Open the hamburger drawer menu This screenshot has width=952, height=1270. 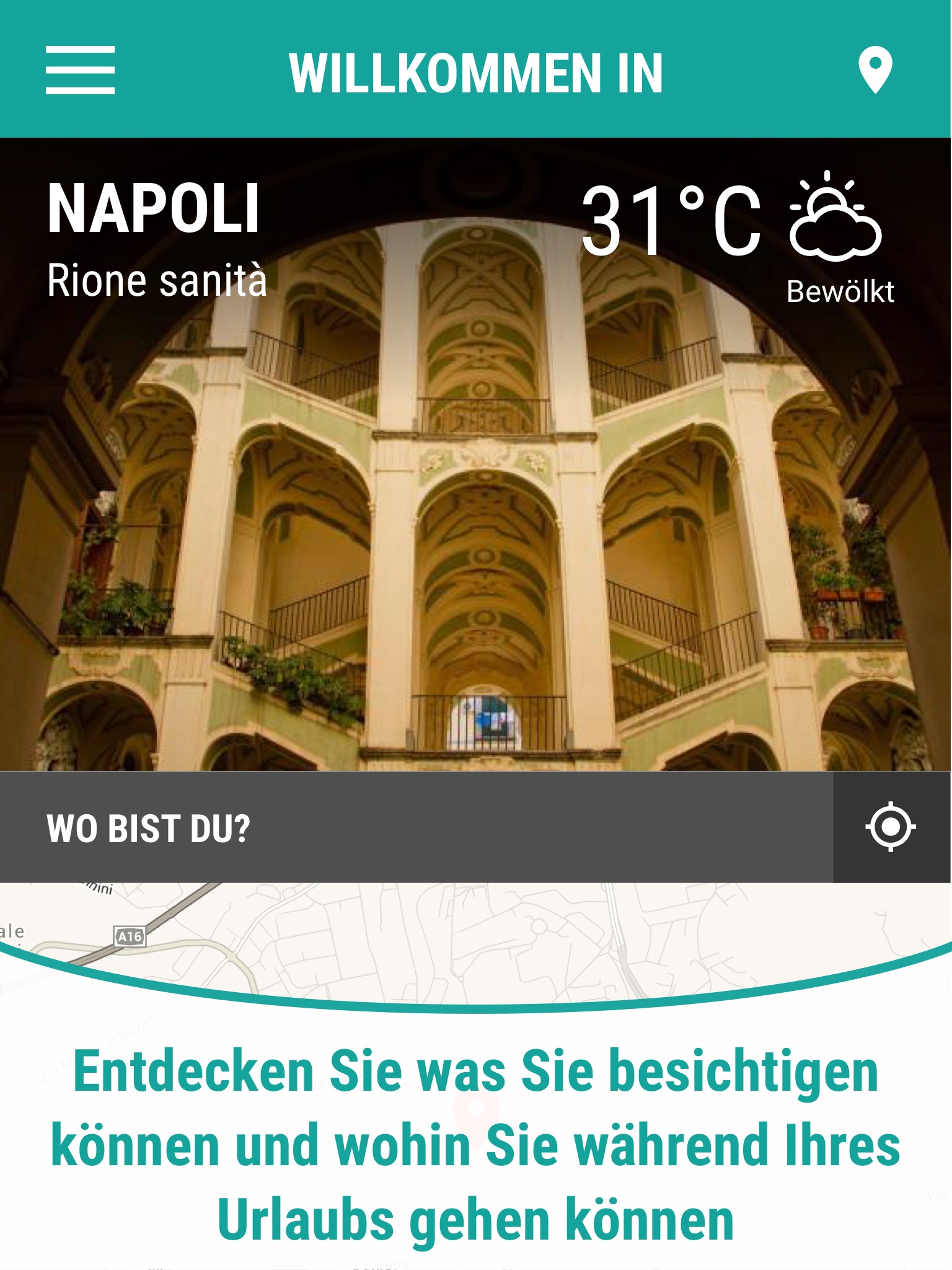pyautogui.click(x=80, y=70)
